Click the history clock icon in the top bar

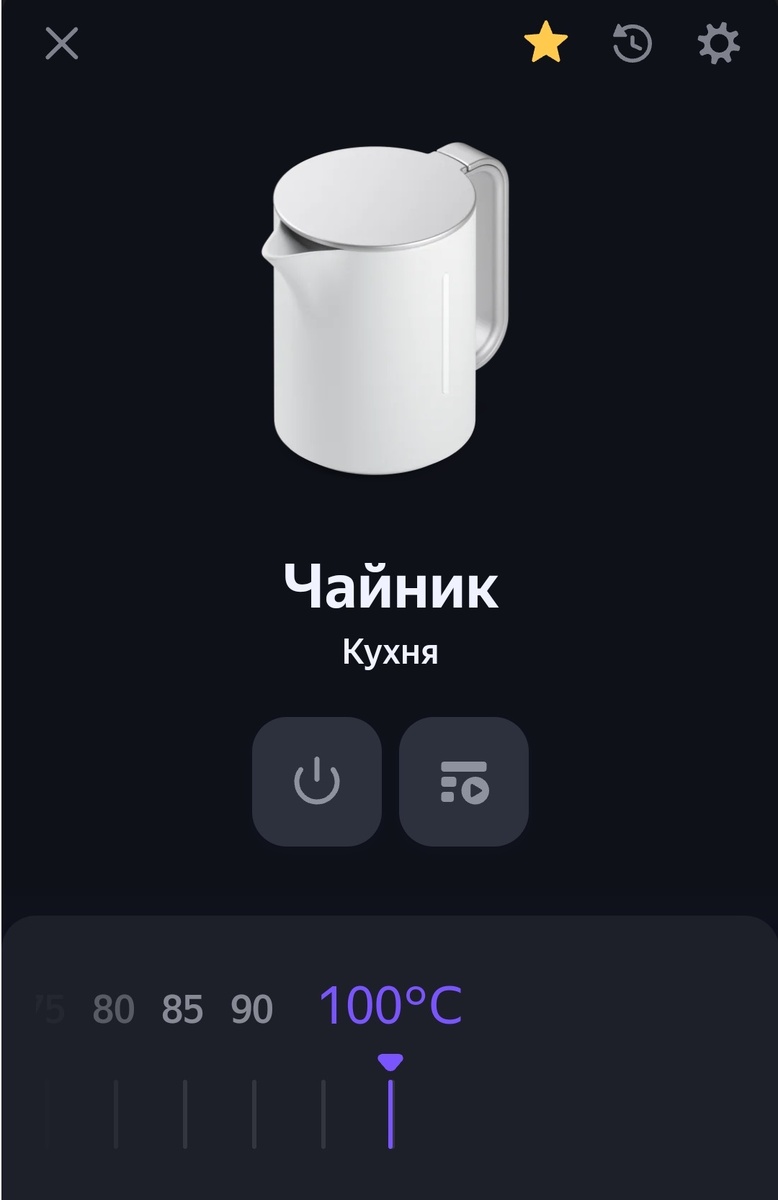[631, 43]
